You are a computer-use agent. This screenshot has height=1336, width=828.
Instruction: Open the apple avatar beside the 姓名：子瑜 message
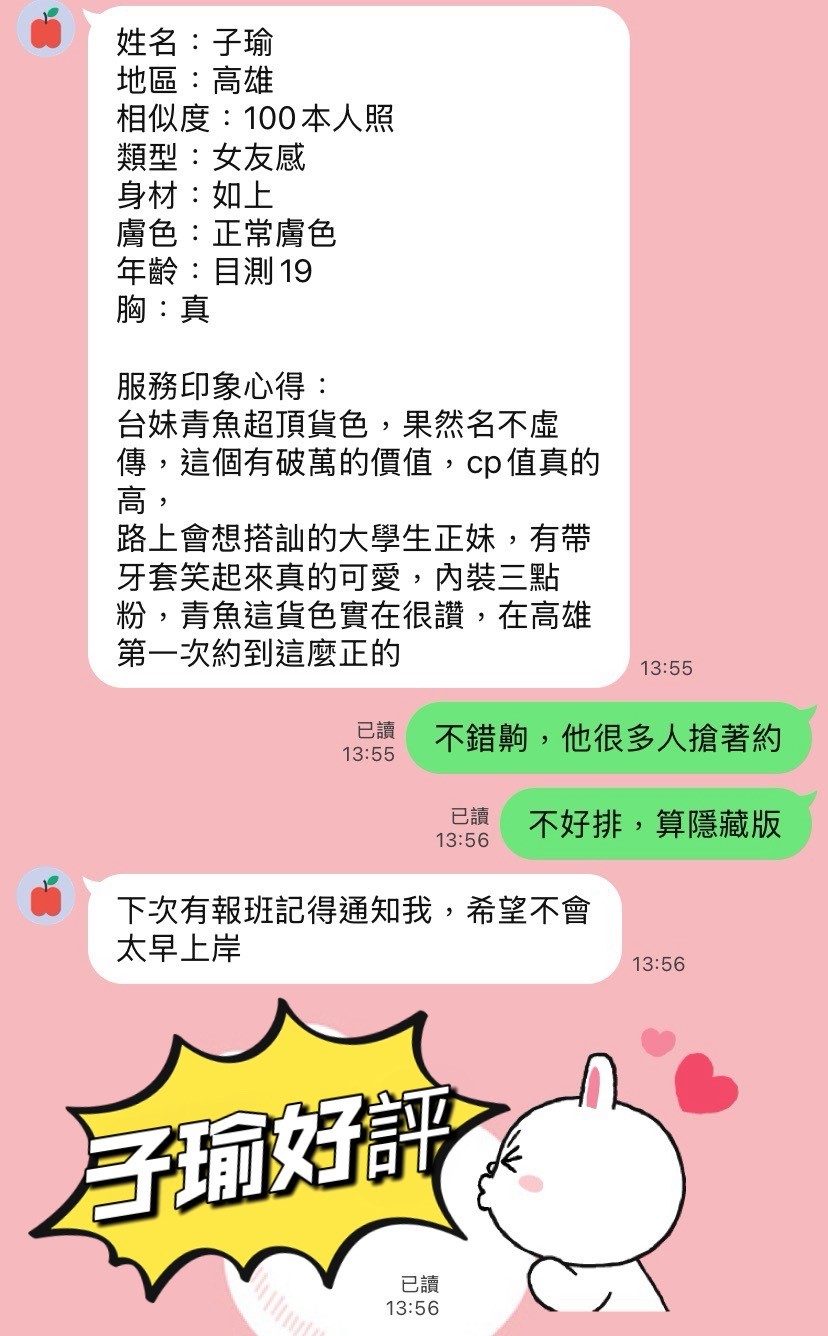(46, 30)
